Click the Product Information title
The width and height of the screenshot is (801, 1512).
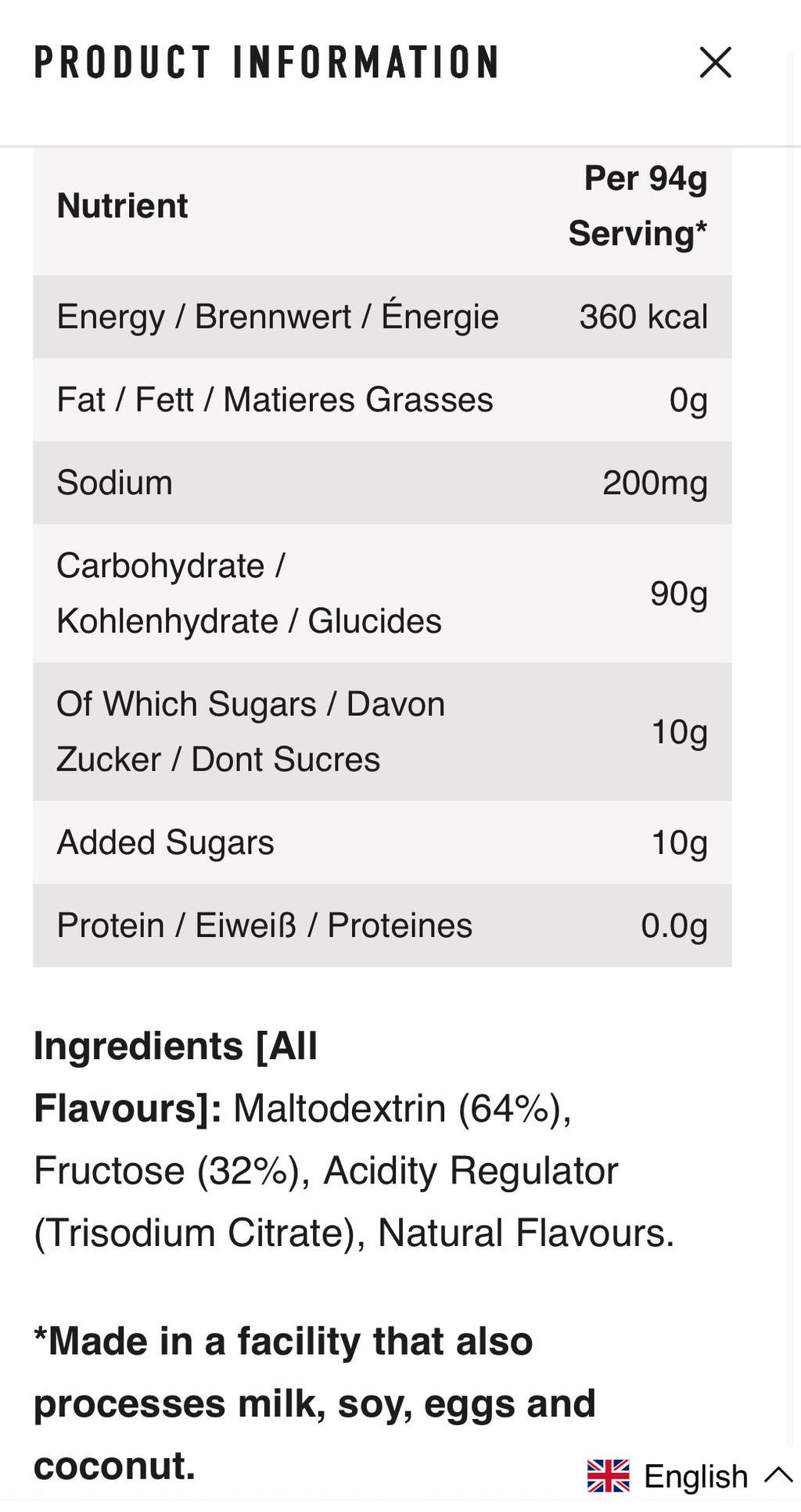pyautogui.click(x=266, y=63)
